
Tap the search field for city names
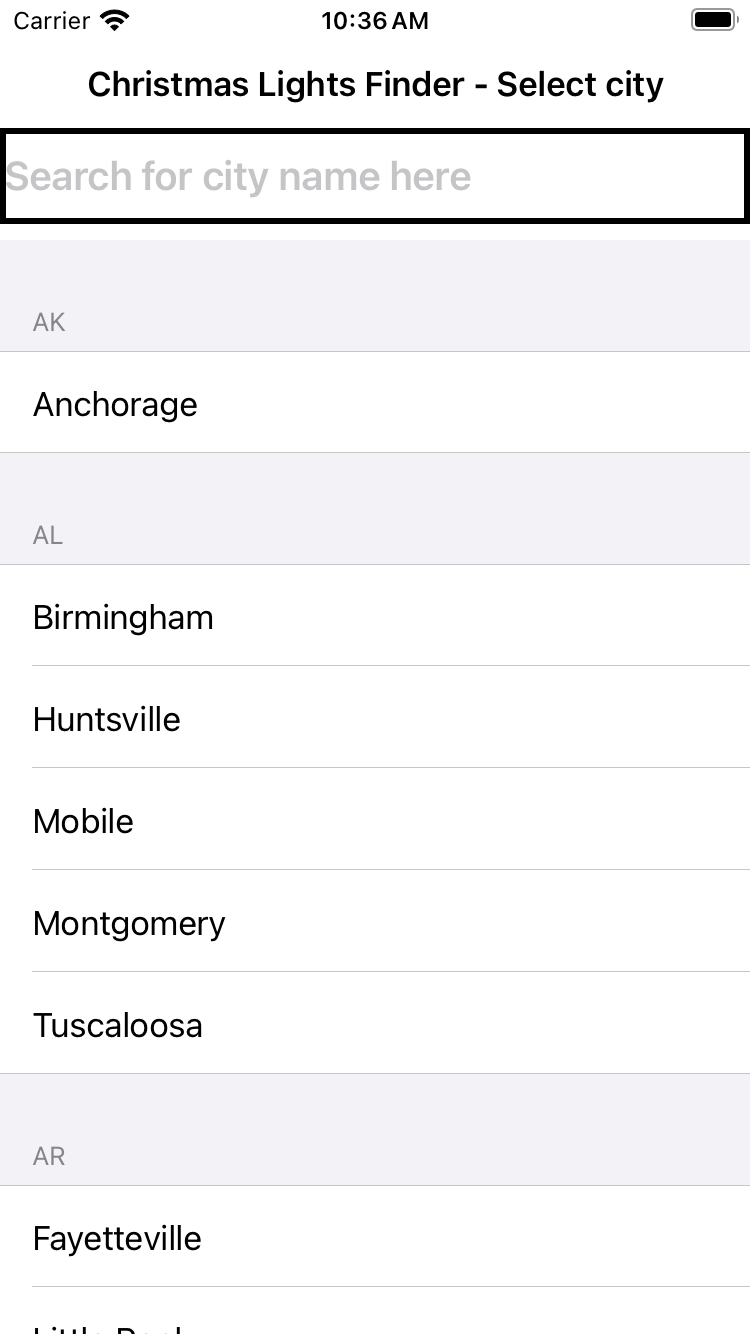click(375, 175)
